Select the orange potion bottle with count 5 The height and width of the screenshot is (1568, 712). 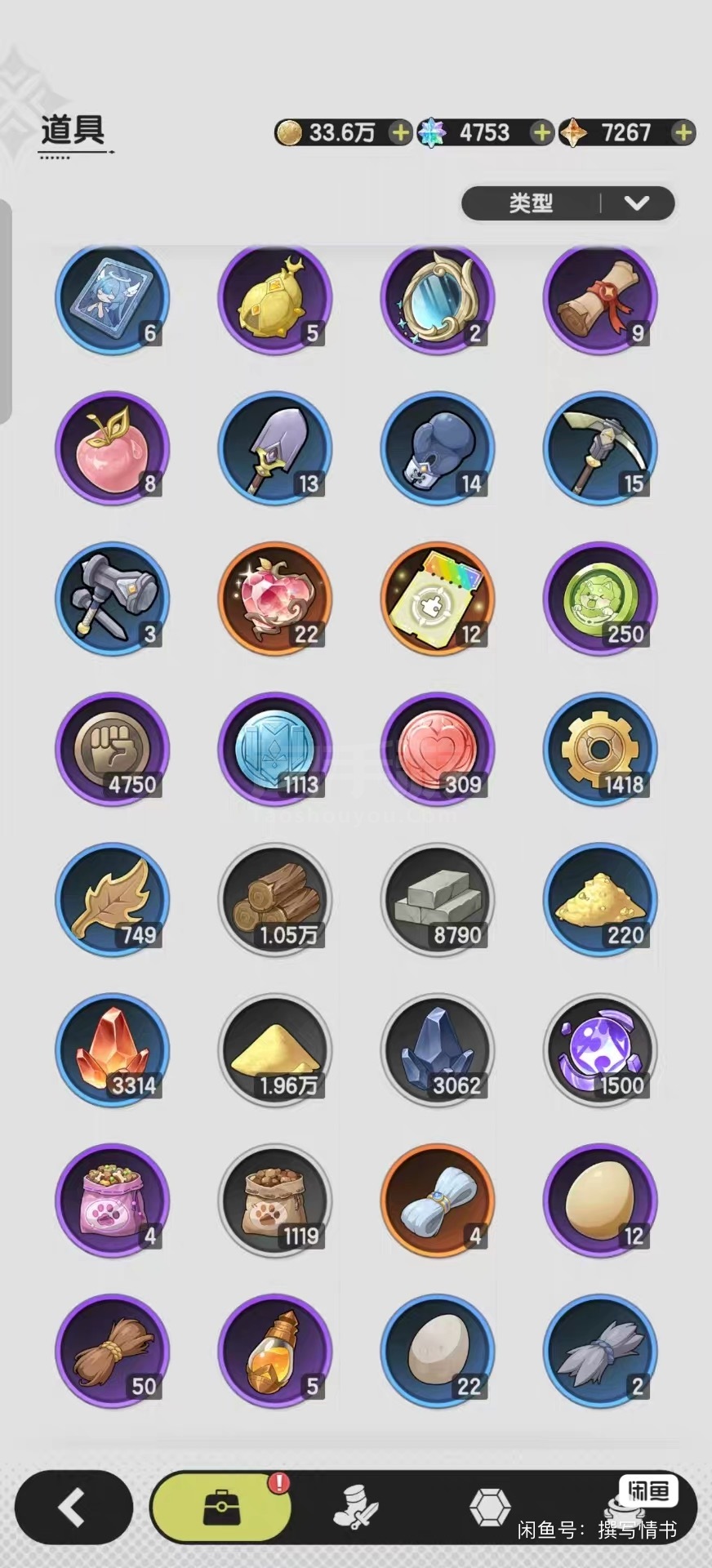(x=275, y=1350)
